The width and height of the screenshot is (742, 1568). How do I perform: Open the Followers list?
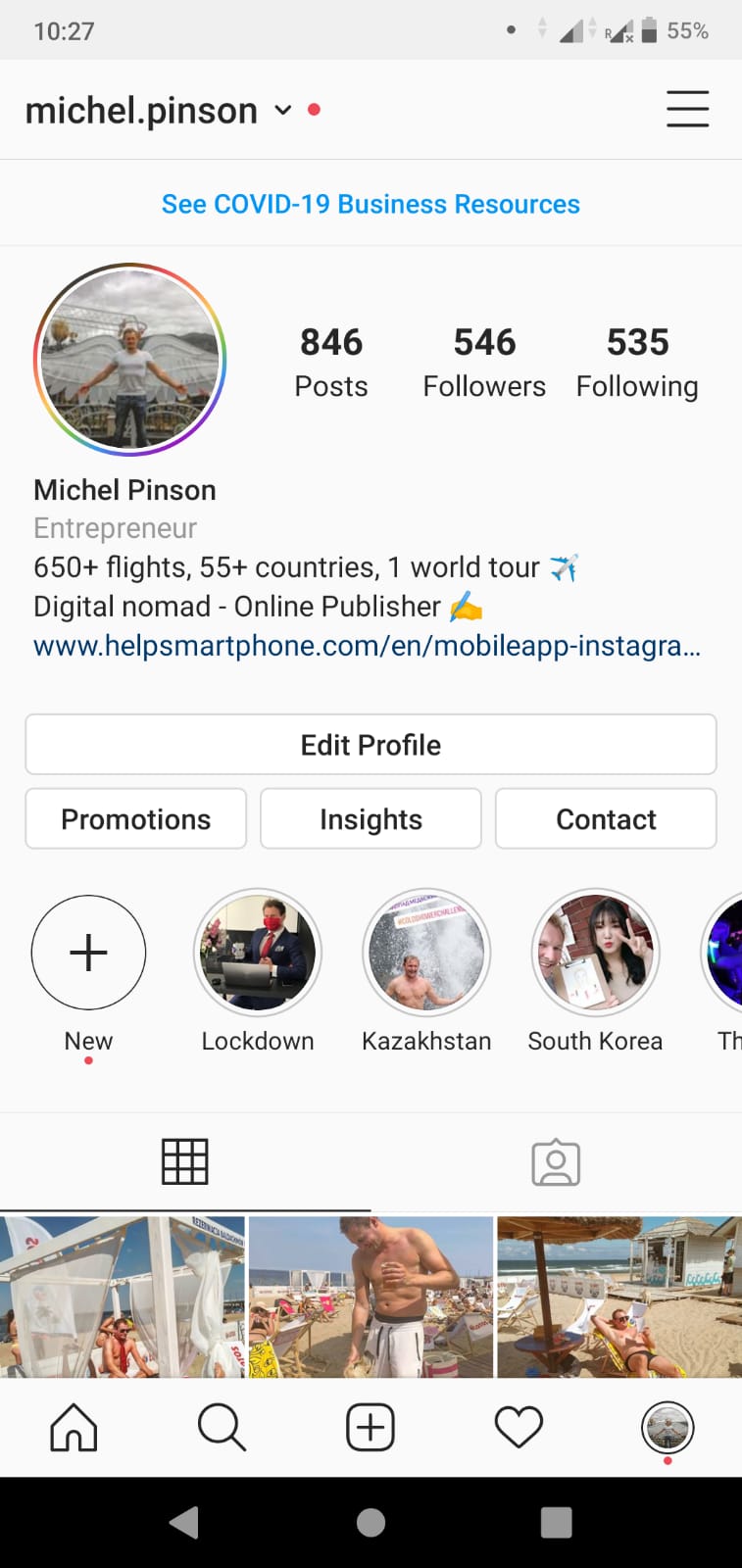click(484, 362)
